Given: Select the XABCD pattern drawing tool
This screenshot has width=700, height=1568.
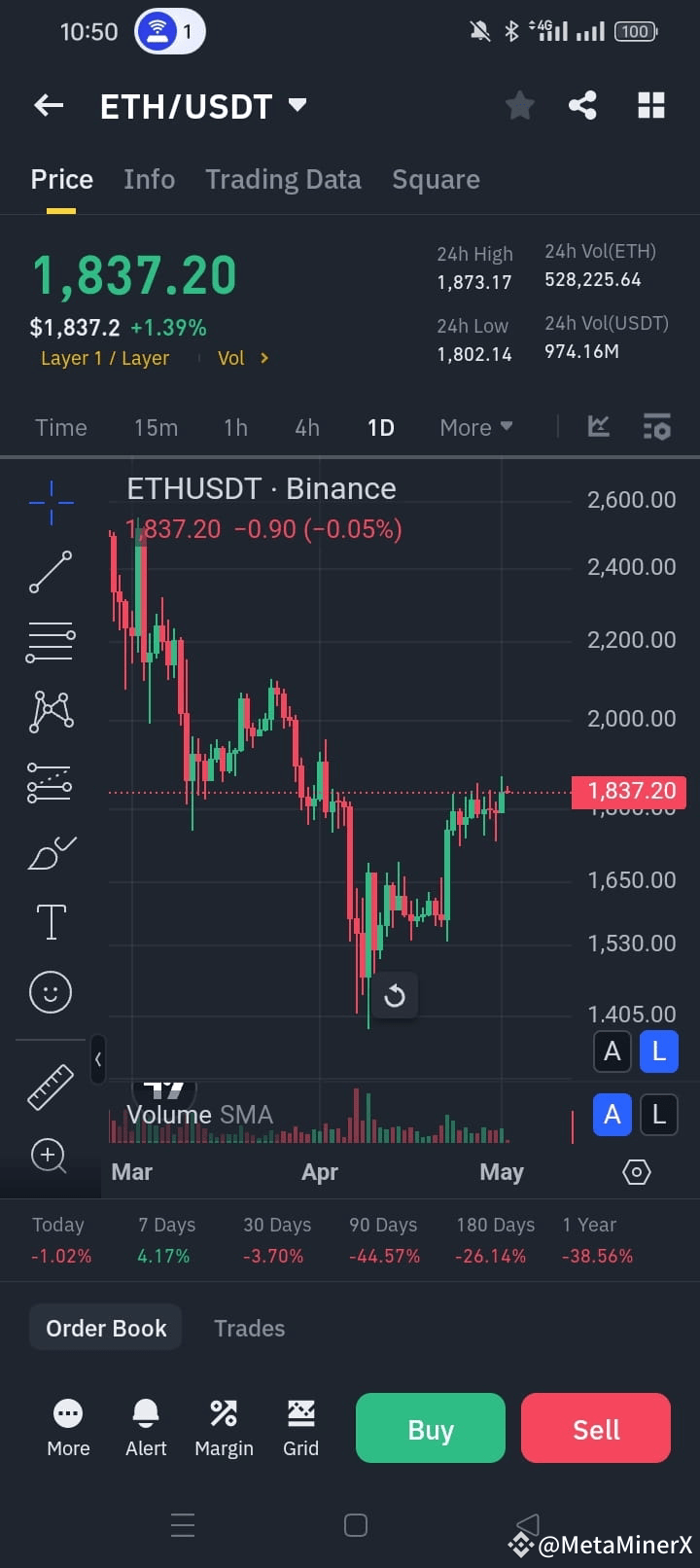Looking at the screenshot, I should tap(51, 711).
